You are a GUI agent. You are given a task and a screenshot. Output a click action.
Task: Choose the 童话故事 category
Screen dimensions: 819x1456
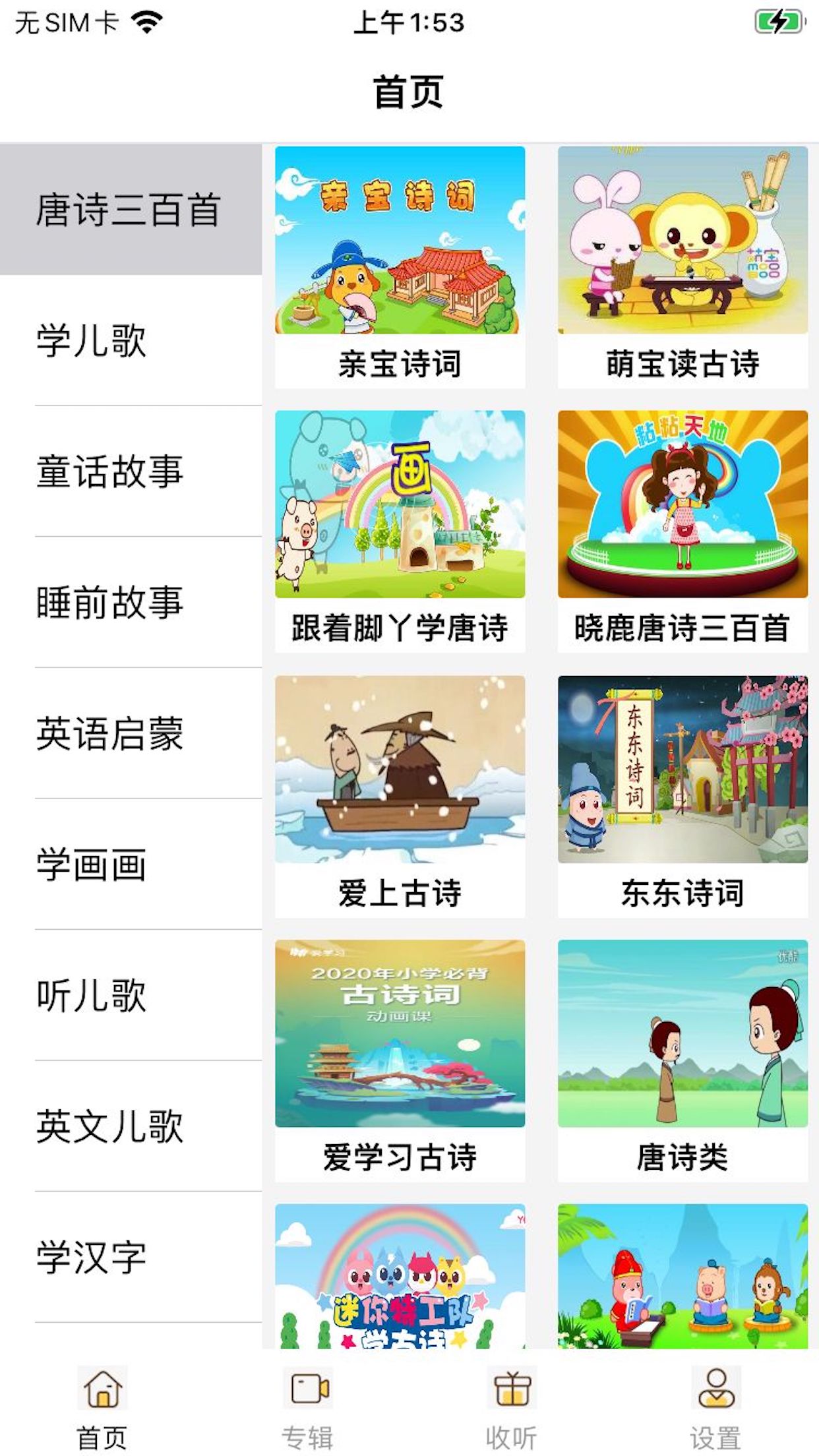click(132, 471)
